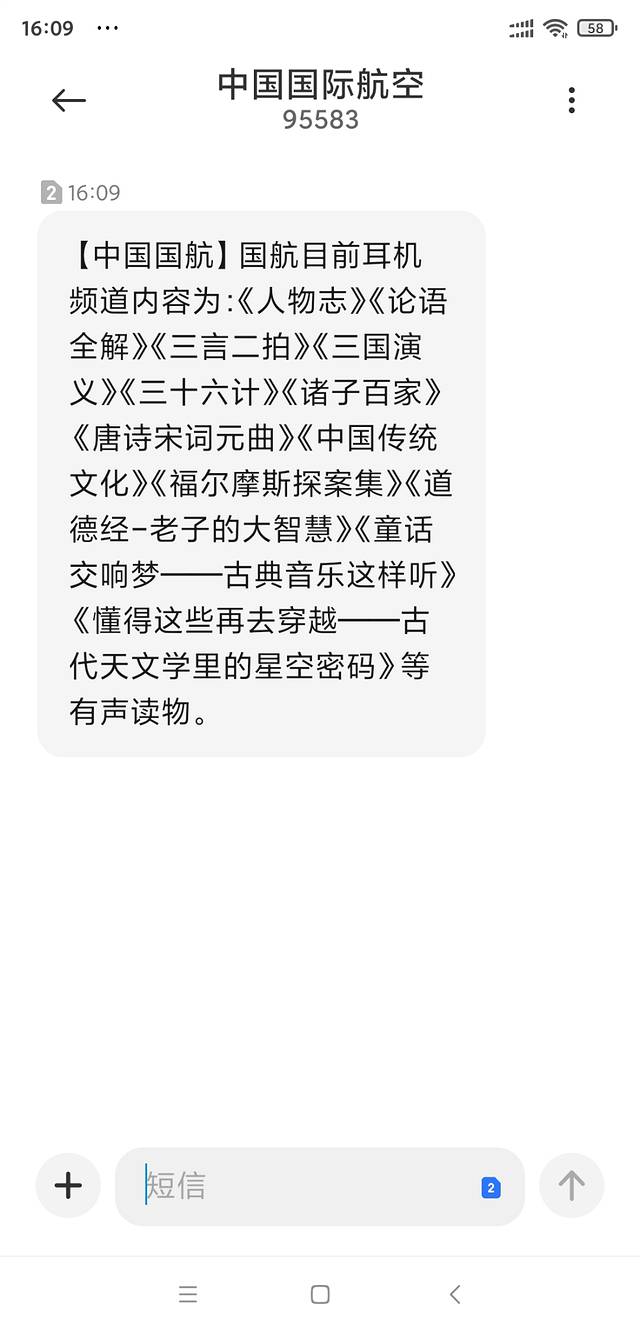Tap the send arrow button
Image resolution: width=640 pixels, height=1333 pixels.
pyautogui.click(x=571, y=1186)
